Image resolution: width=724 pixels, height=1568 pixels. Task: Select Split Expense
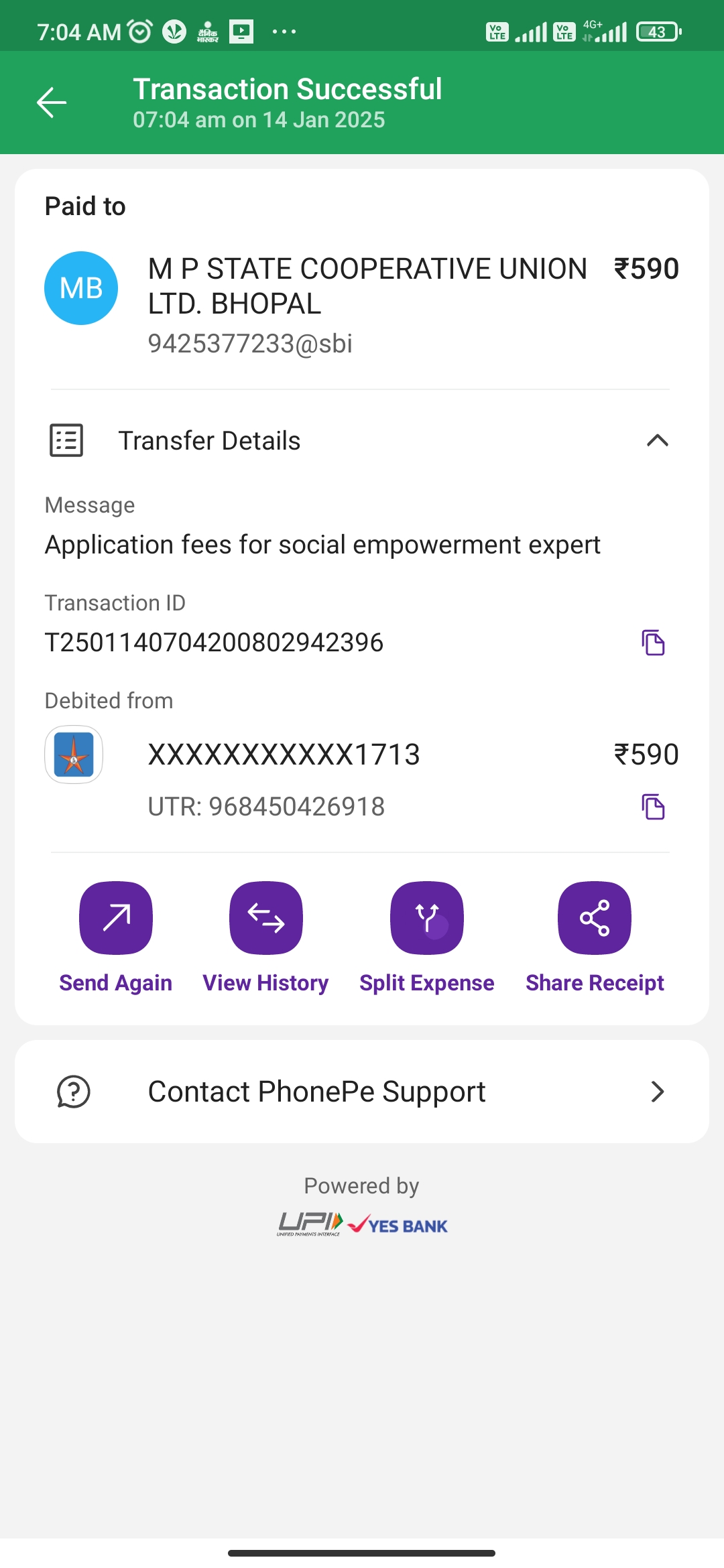click(427, 938)
